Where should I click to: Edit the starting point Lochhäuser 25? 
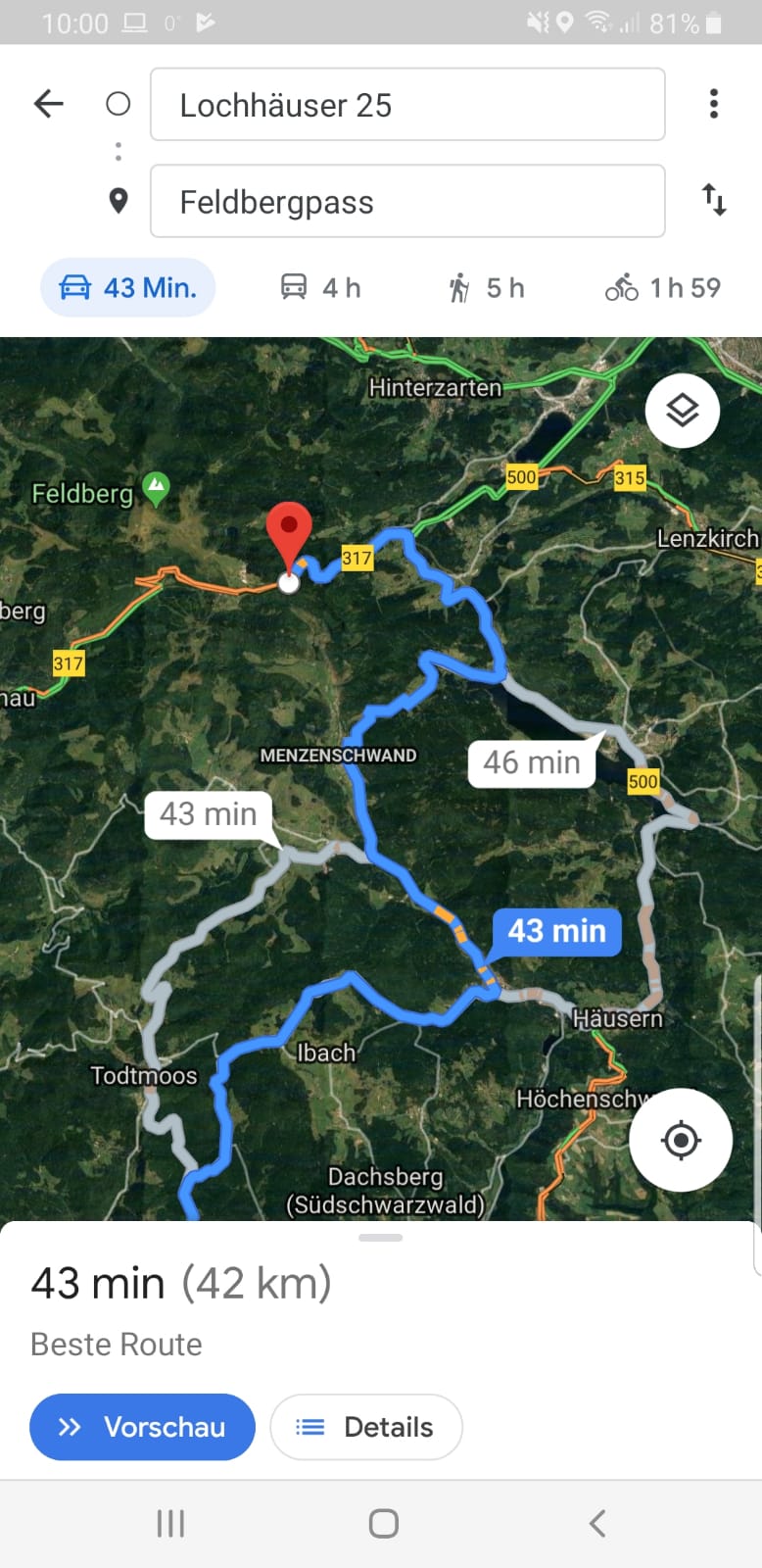[406, 104]
